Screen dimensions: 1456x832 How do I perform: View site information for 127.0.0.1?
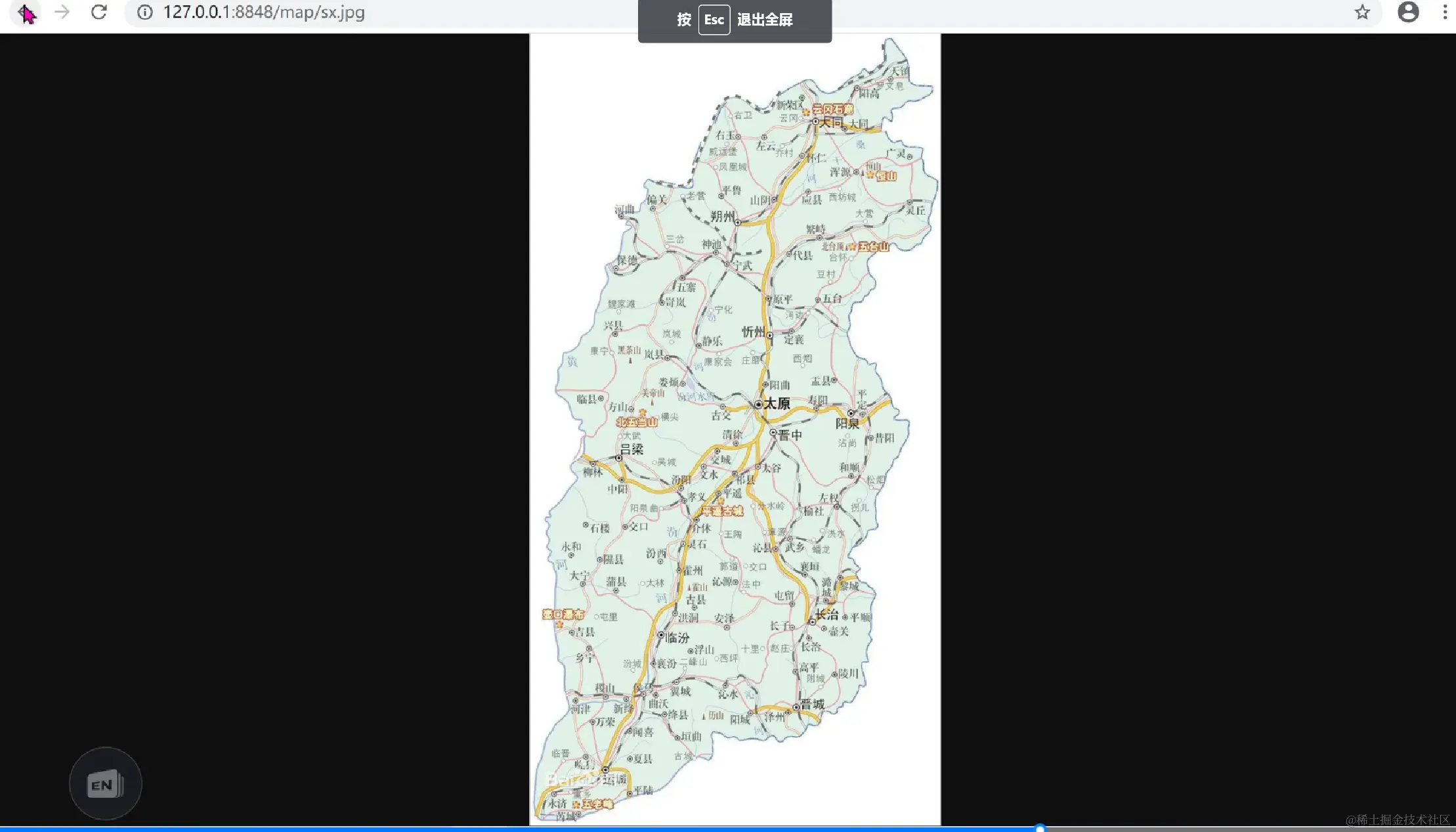click(145, 12)
